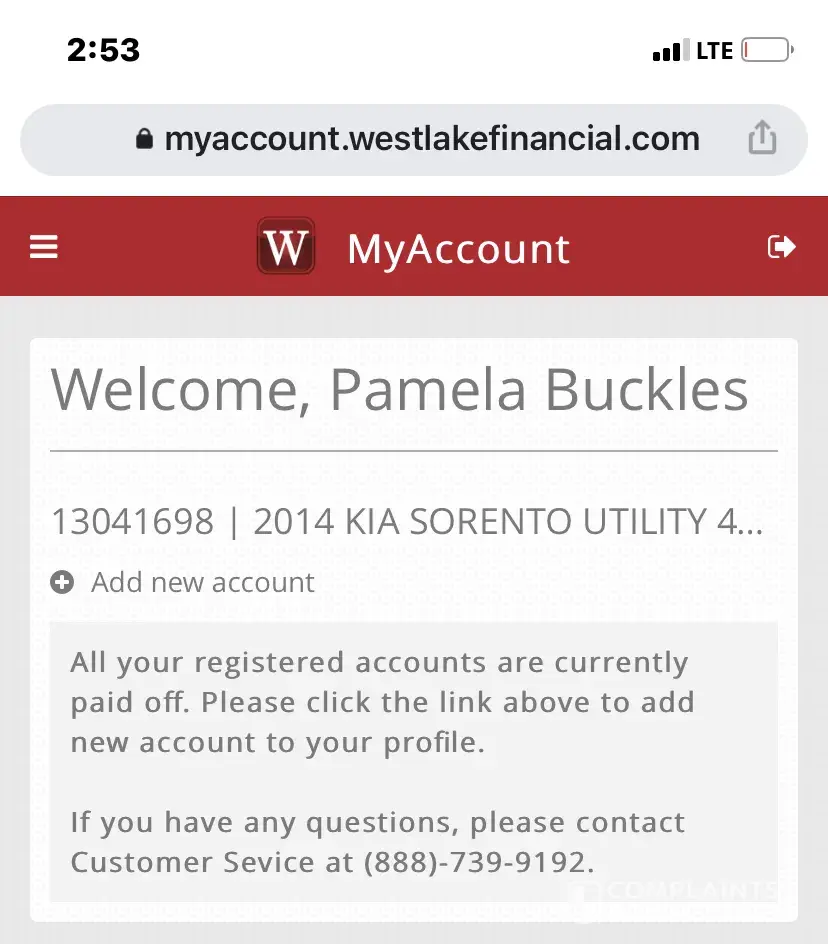The image size is (828, 944).
Task: Open account 13041698 Kia Sorento
Action: tap(406, 522)
